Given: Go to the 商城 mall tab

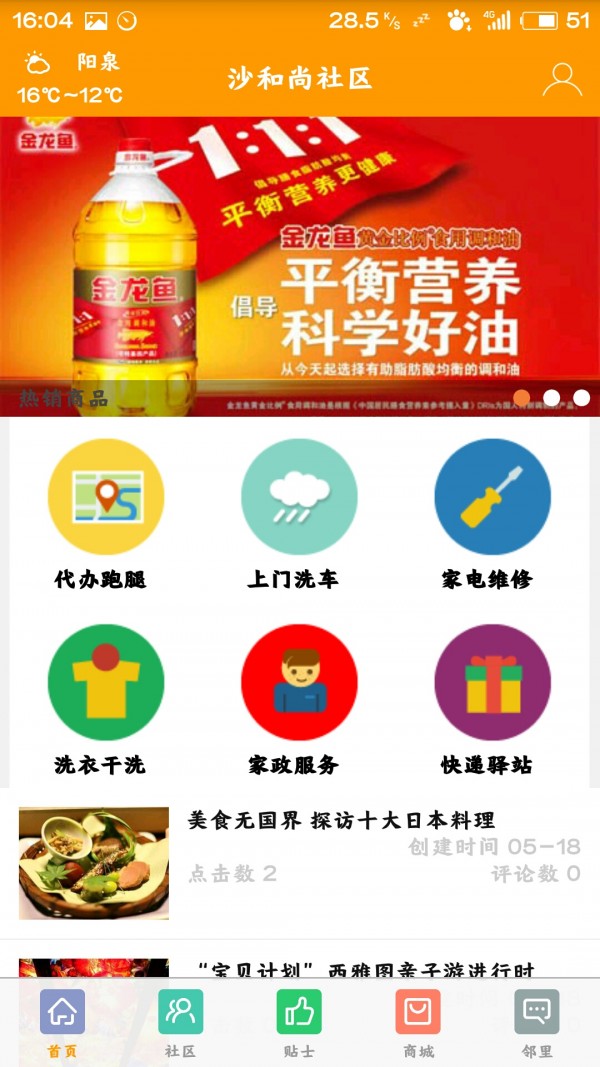Looking at the screenshot, I should click(418, 1021).
